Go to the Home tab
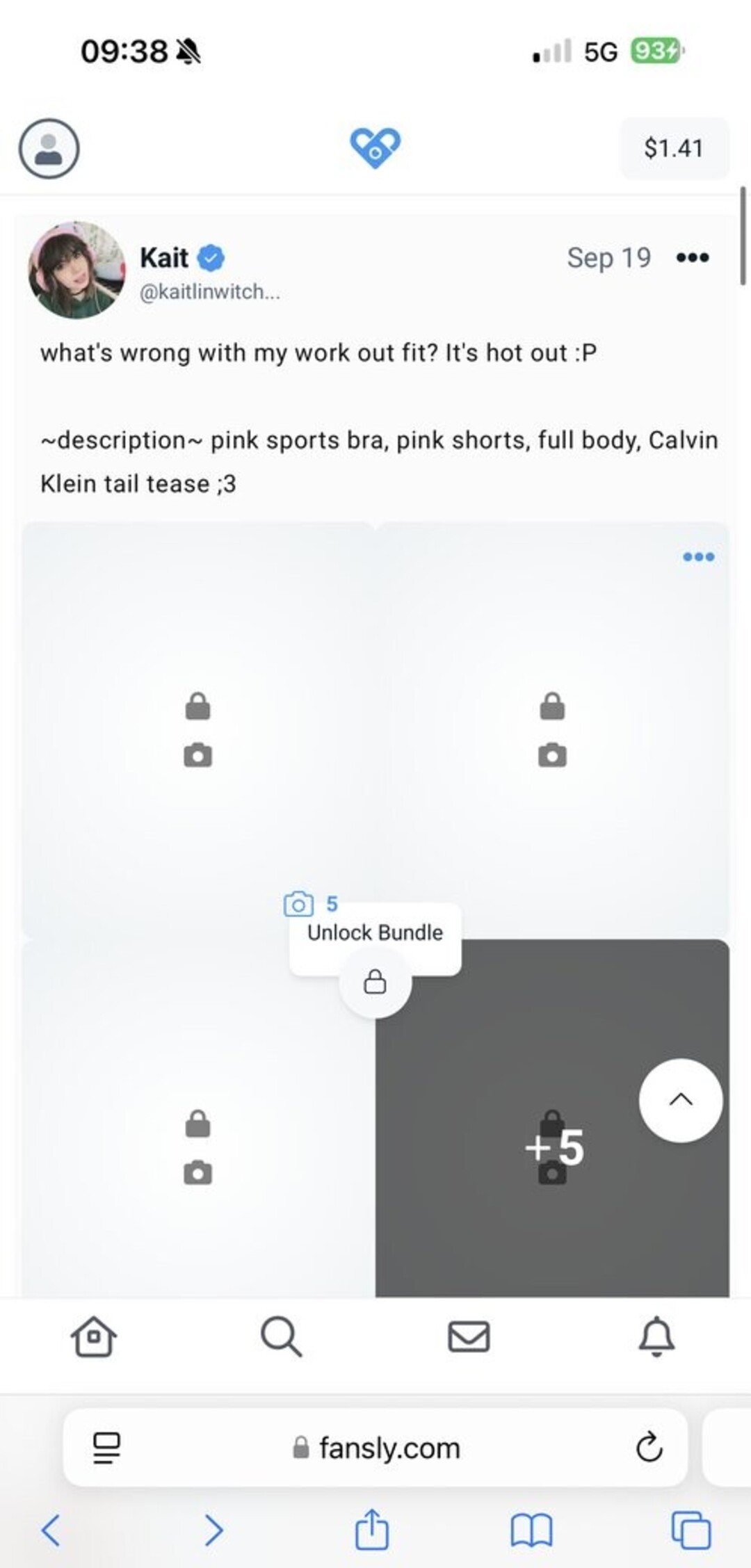This screenshot has width=751, height=1568. (x=94, y=1336)
